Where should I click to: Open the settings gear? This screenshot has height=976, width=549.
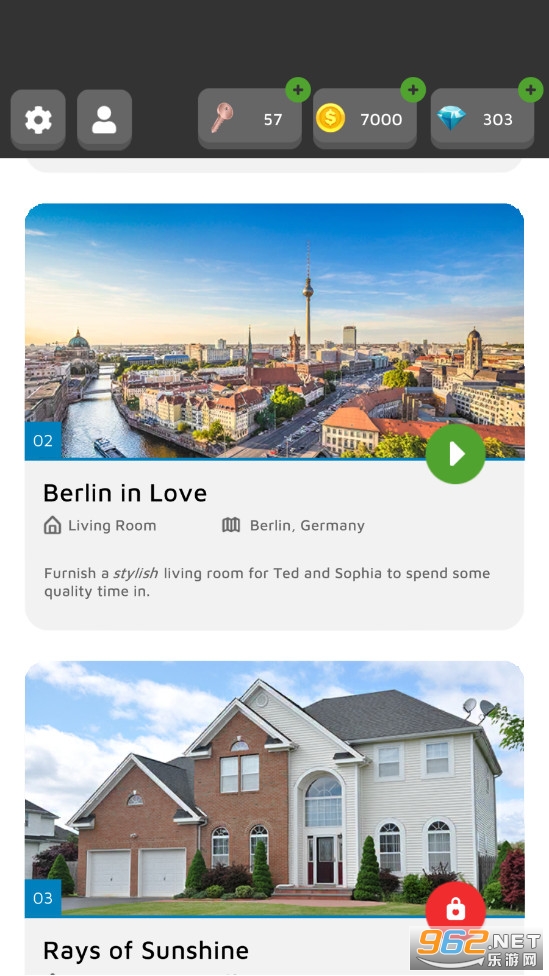38,119
